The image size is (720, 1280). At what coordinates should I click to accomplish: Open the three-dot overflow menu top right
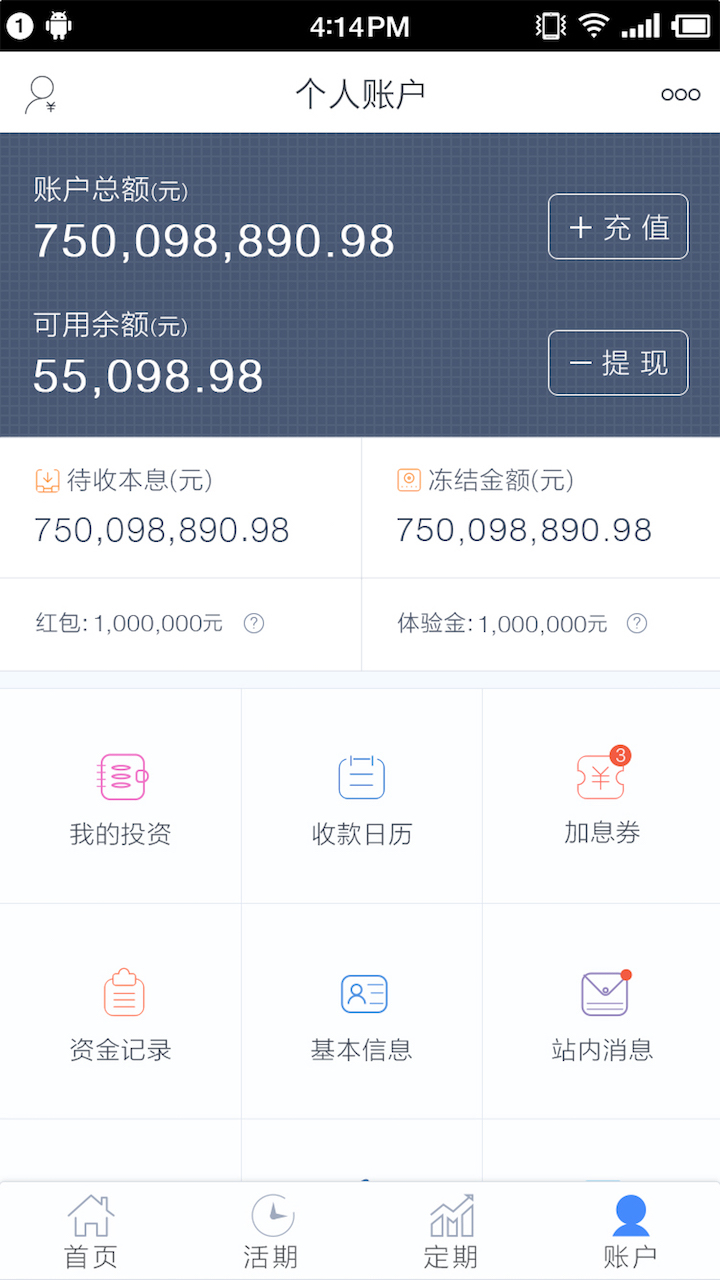pos(680,93)
